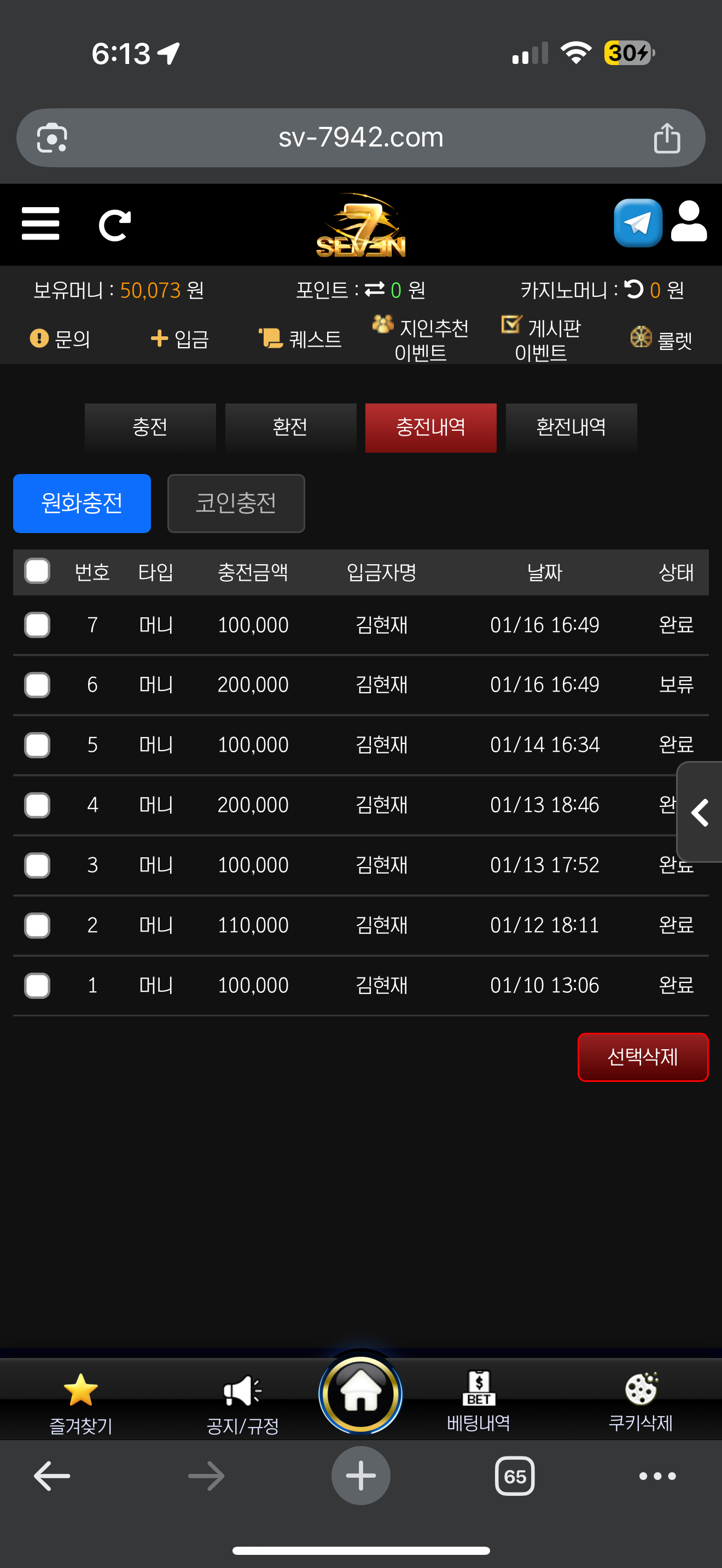The image size is (722, 1568).
Task: Delete selected entries with 선택삭제
Action: click(643, 1057)
